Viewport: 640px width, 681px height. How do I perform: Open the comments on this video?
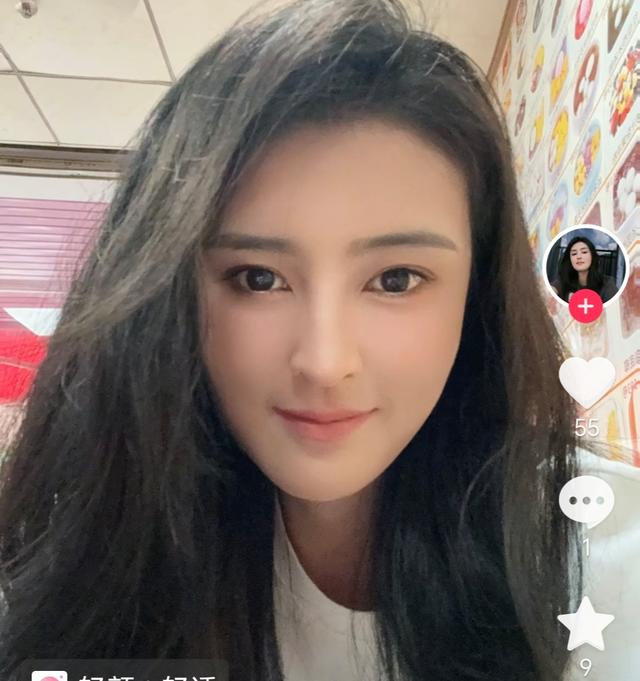586,500
